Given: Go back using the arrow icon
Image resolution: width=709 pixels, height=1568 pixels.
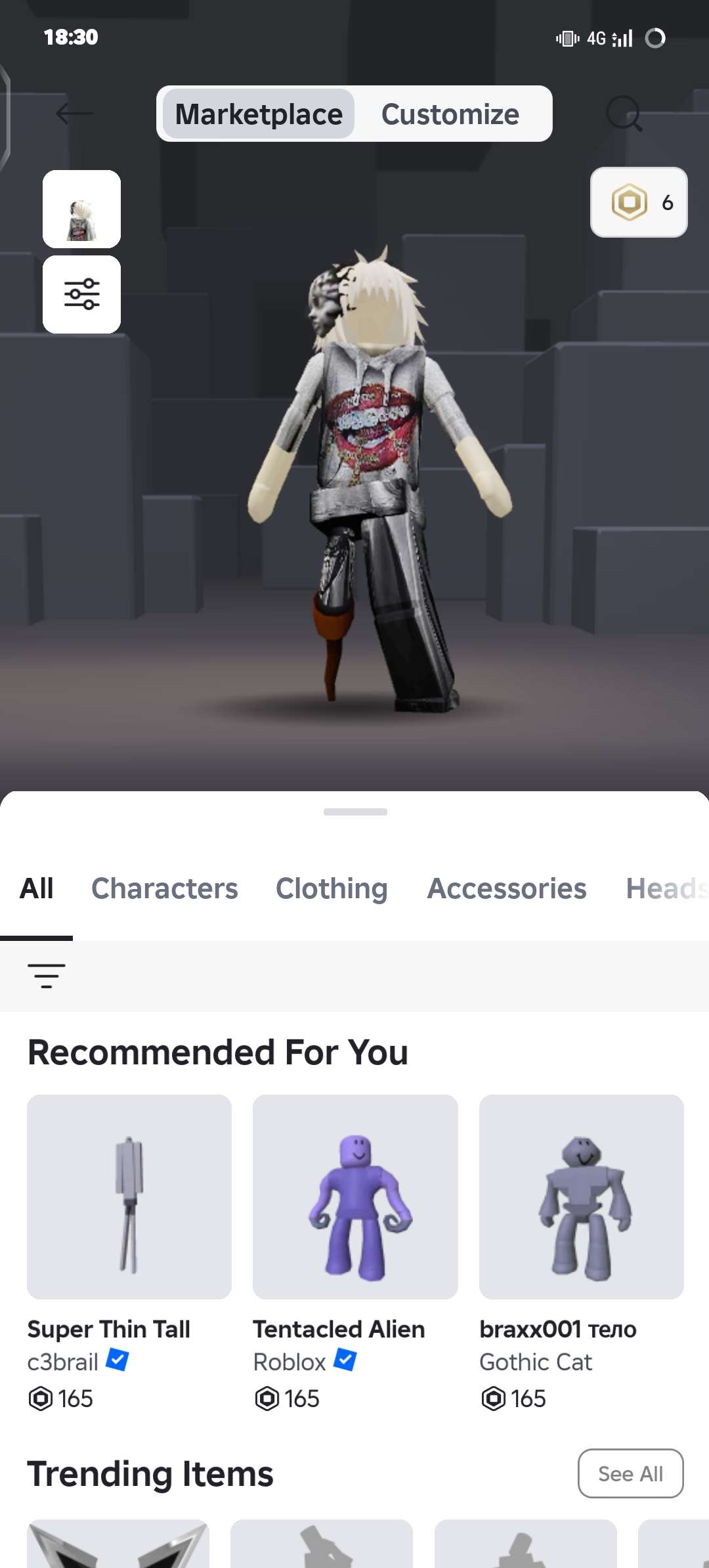Looking at the screenshot, I should 74,114.
